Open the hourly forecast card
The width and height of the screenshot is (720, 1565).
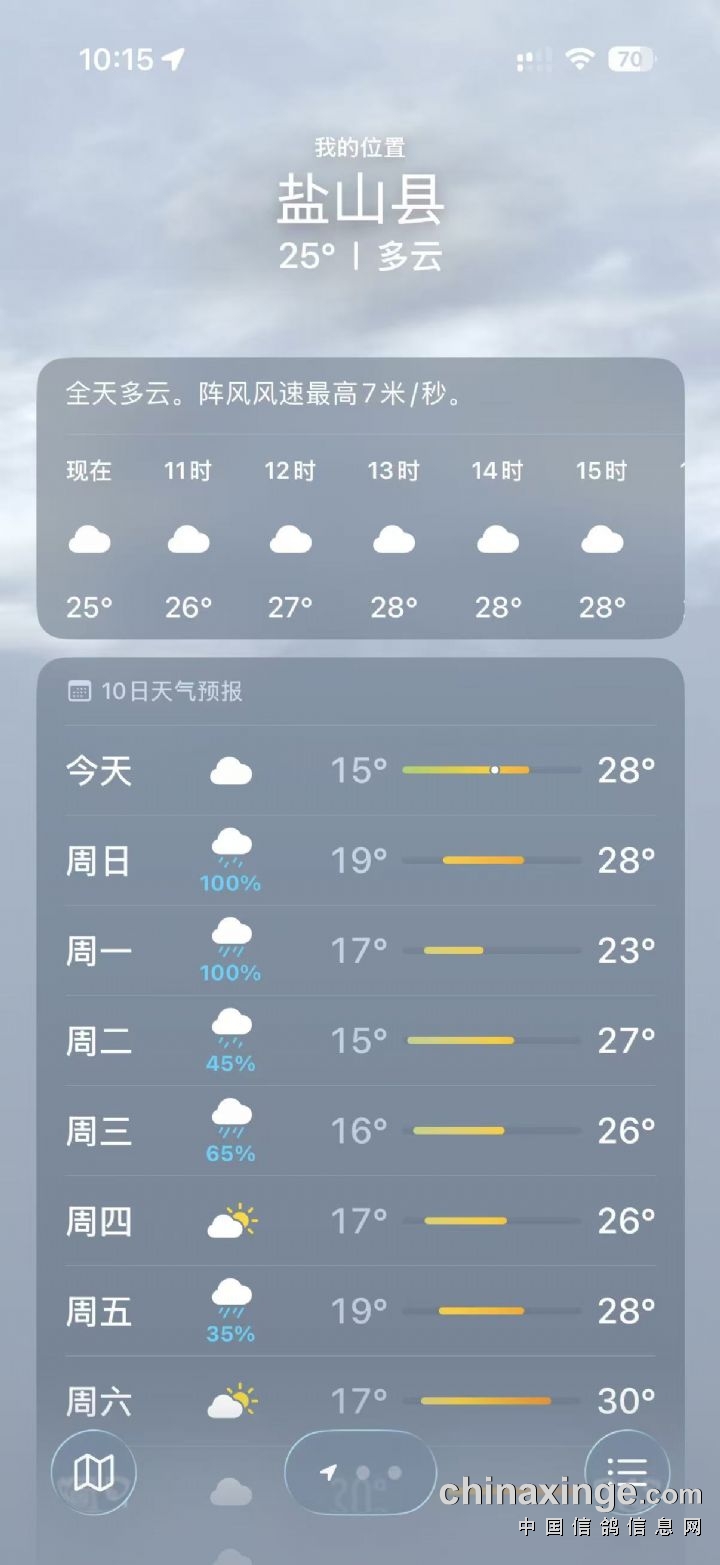pos(360,498)
